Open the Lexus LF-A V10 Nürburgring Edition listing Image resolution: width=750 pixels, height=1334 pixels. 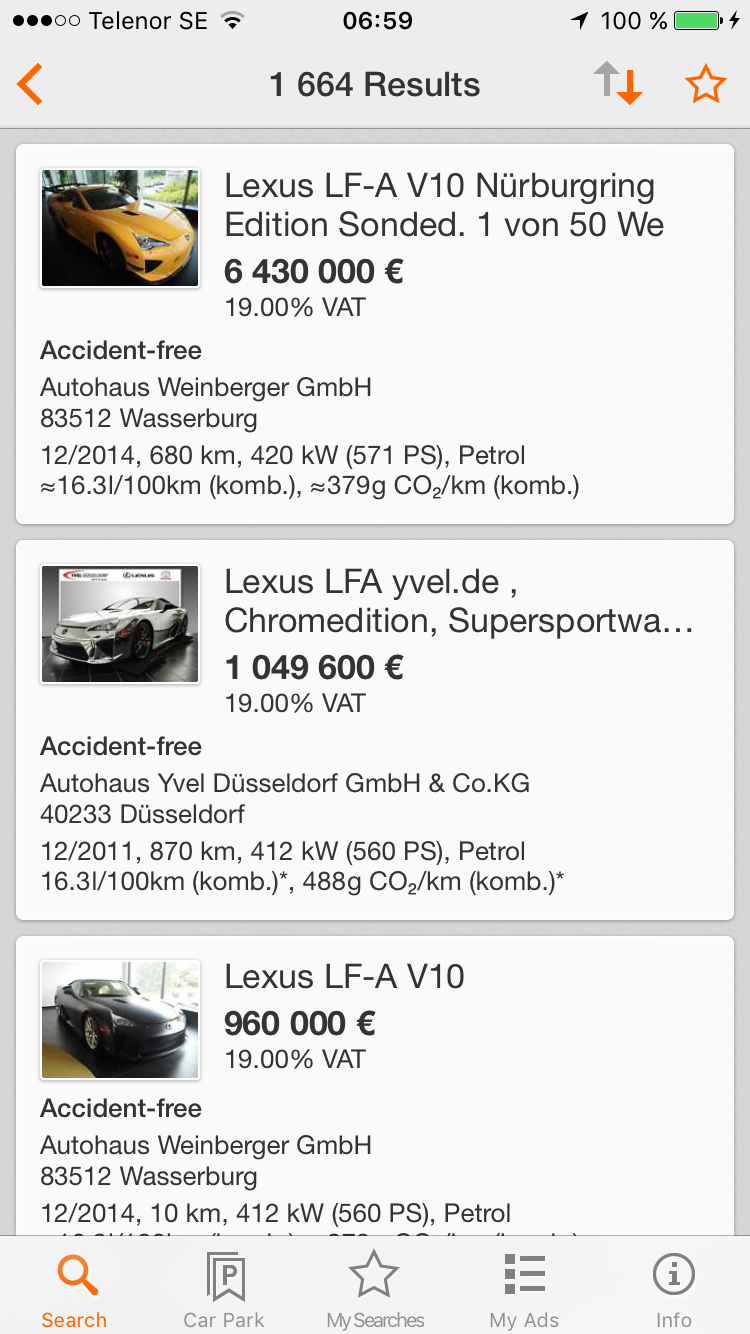tap(375, 334)
